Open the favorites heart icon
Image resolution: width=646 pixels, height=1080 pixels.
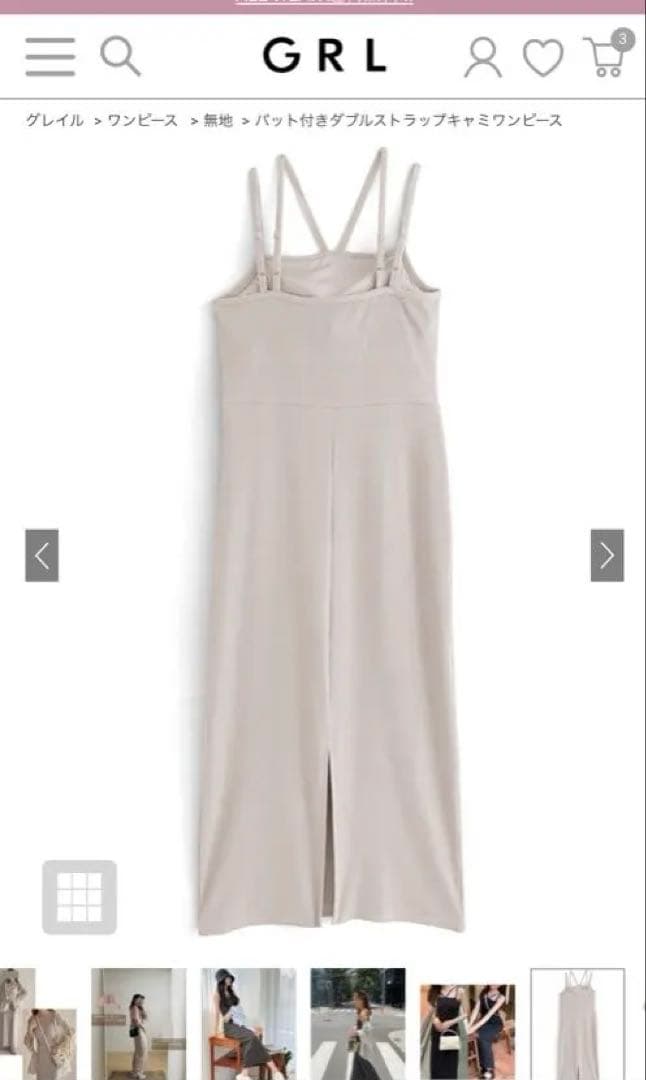(543, 57)
